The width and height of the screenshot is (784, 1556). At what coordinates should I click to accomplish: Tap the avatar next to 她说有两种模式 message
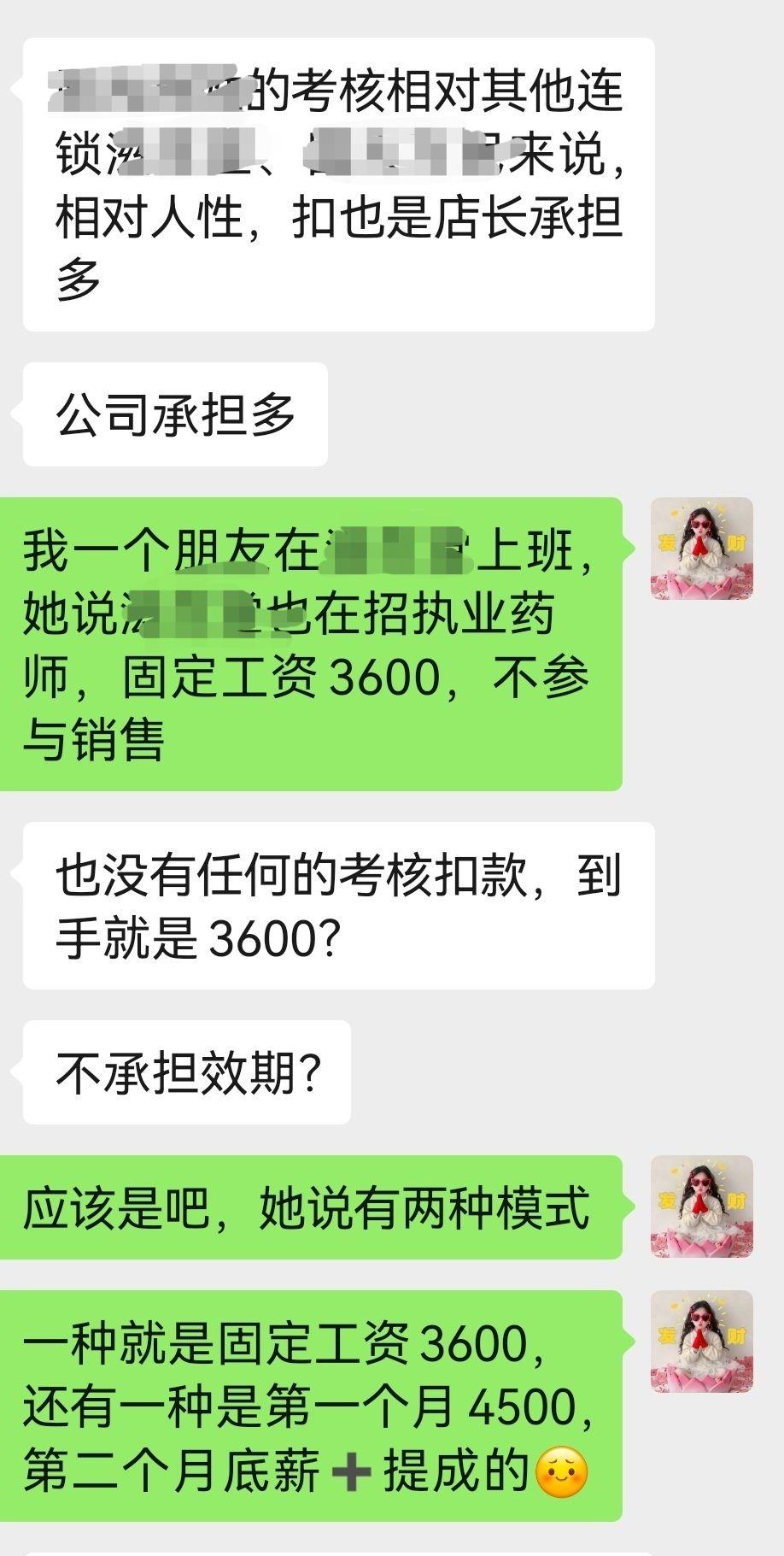pos(701,1207)
